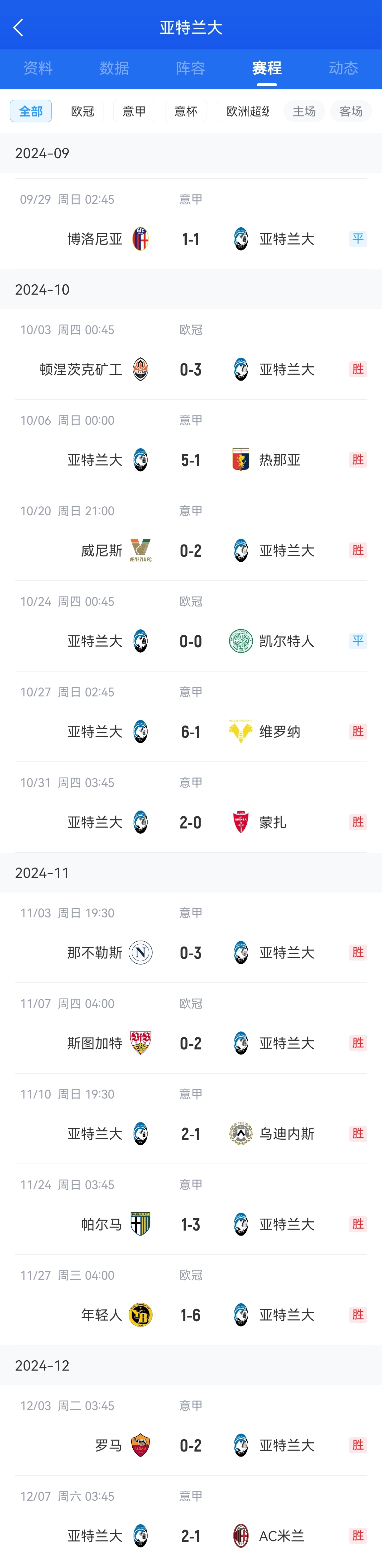Image resolution: width=382 pixels, height=1568 pixels.
Task: Open the 亚特兰大 vs 凯尔特人 match
Action: click(190, 641)
